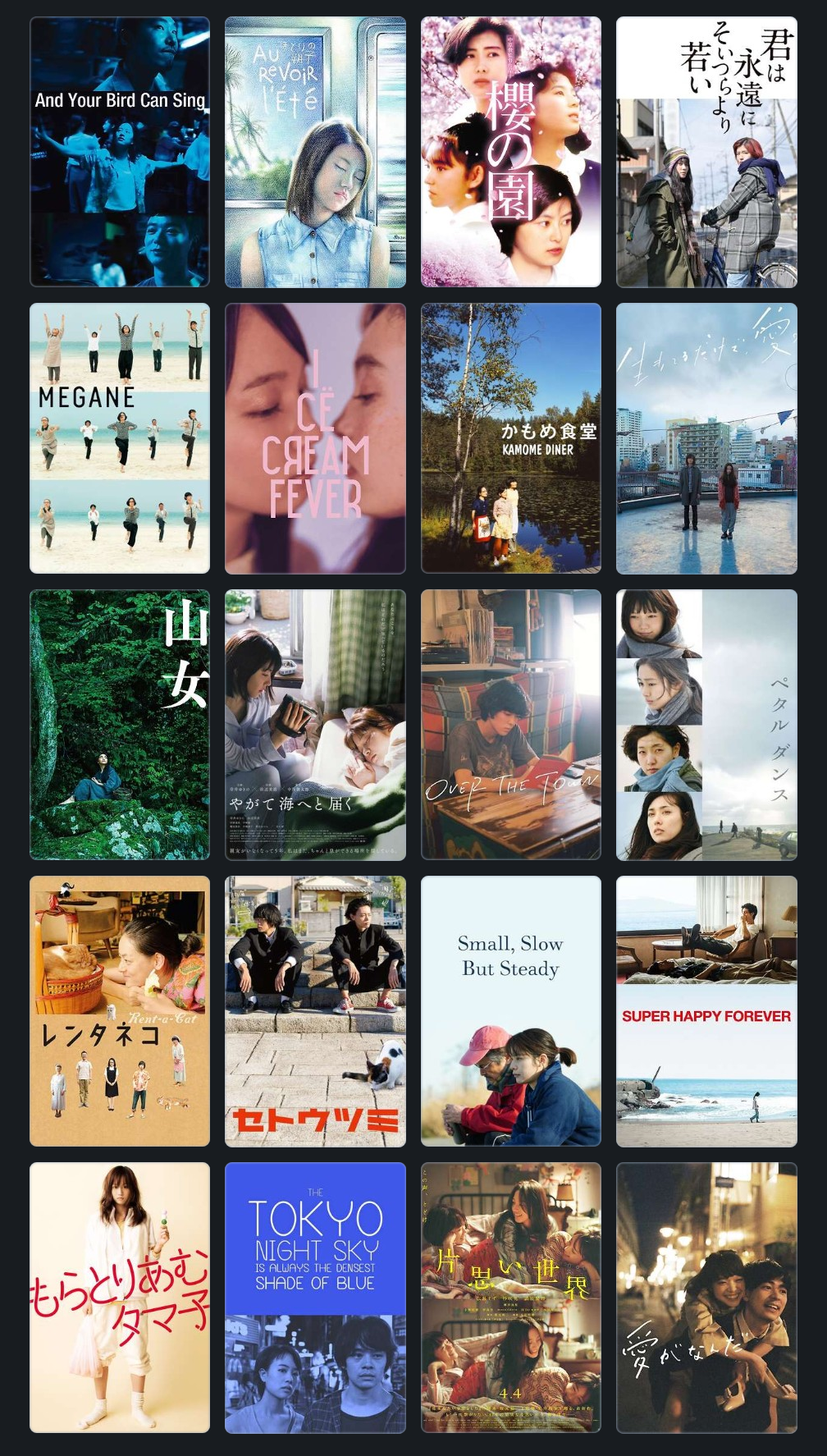The width and height of the screenshot is (827, 1456).
Task: Tap the セトウツミ film tile
Action: point(315,1011)
